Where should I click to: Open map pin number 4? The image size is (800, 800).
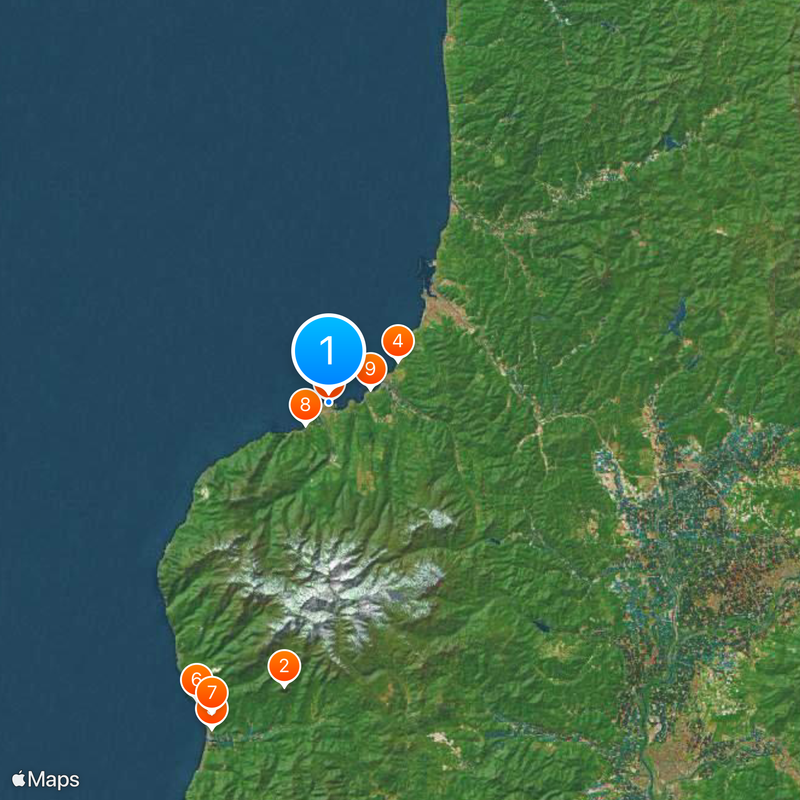point(398,342)
